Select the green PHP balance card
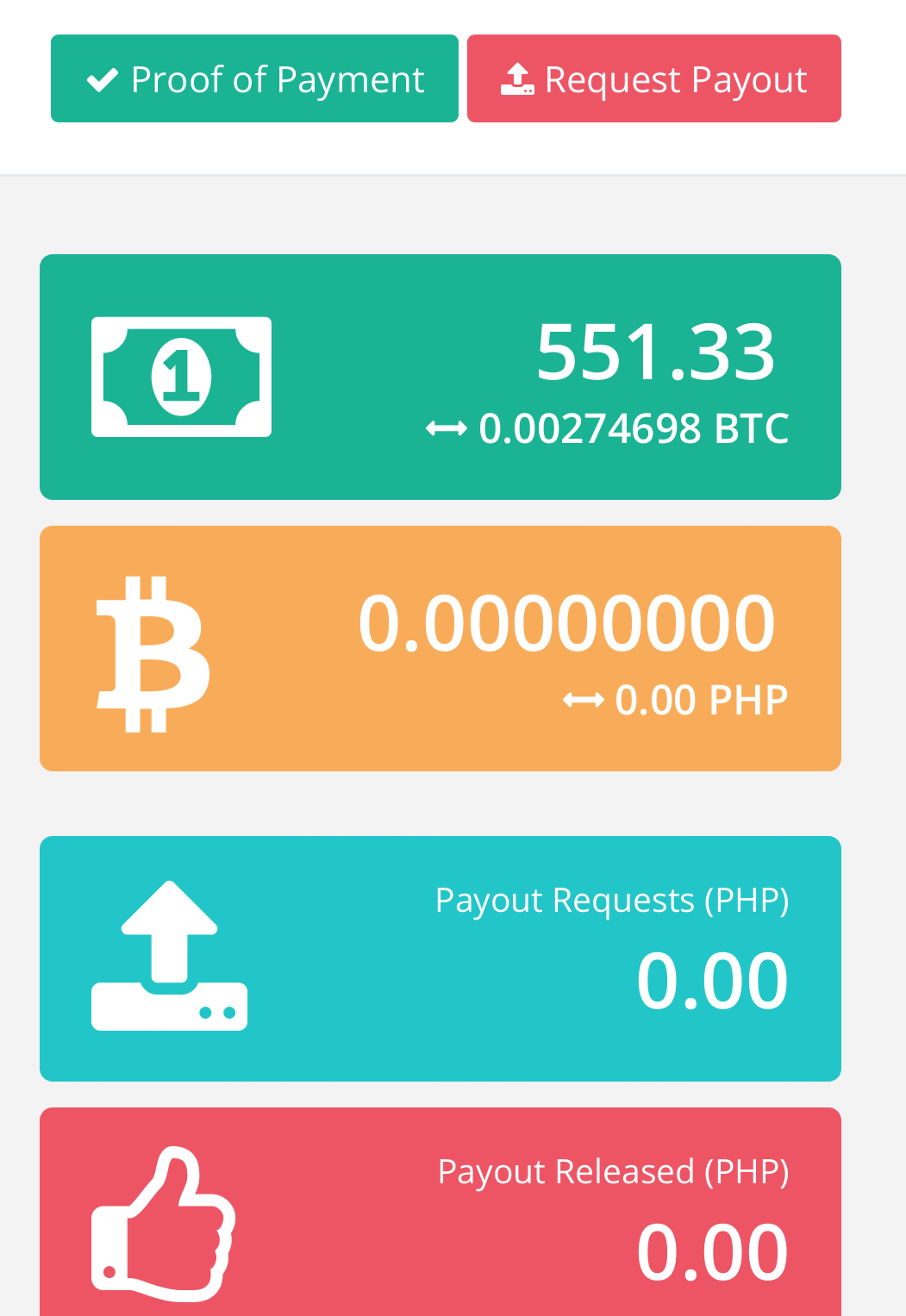The image size is (906, 1316). (441, 376)
